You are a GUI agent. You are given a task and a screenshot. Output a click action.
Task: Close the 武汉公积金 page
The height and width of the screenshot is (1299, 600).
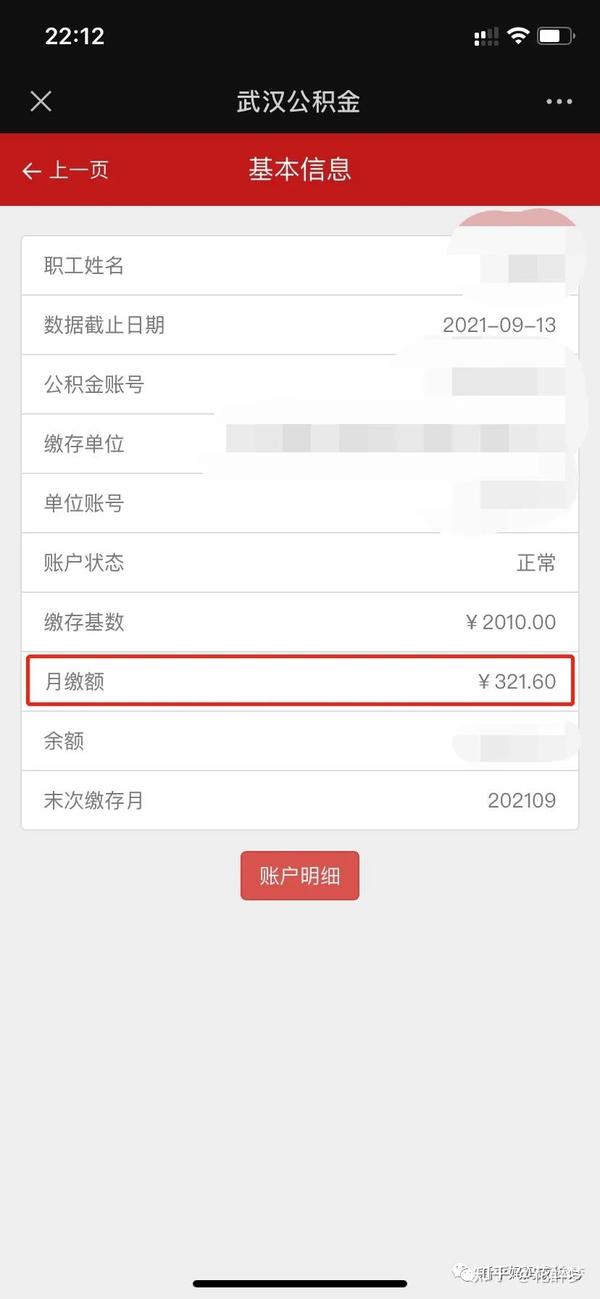(40, 101)
